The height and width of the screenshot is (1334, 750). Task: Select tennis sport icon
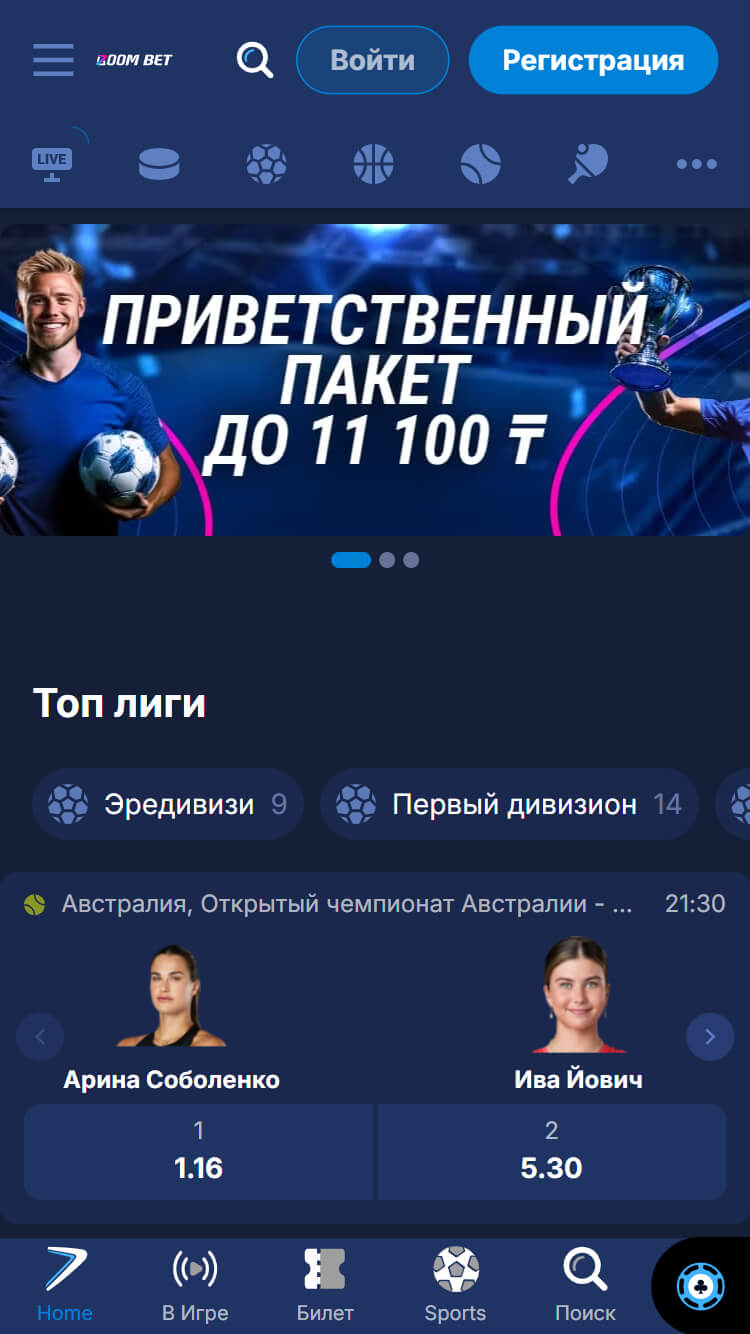480,164
